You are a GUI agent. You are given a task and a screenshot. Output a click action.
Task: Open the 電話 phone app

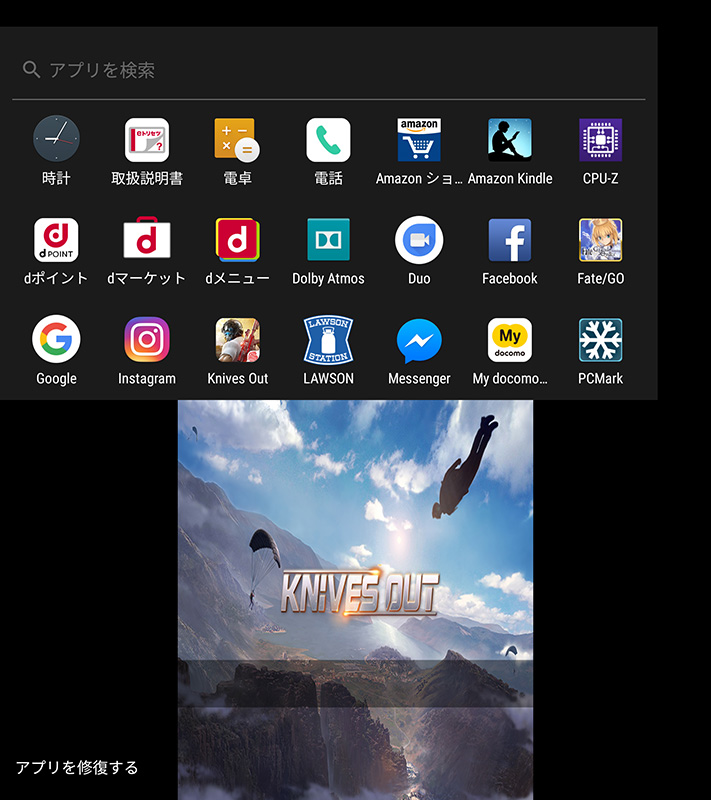(328, 140)
